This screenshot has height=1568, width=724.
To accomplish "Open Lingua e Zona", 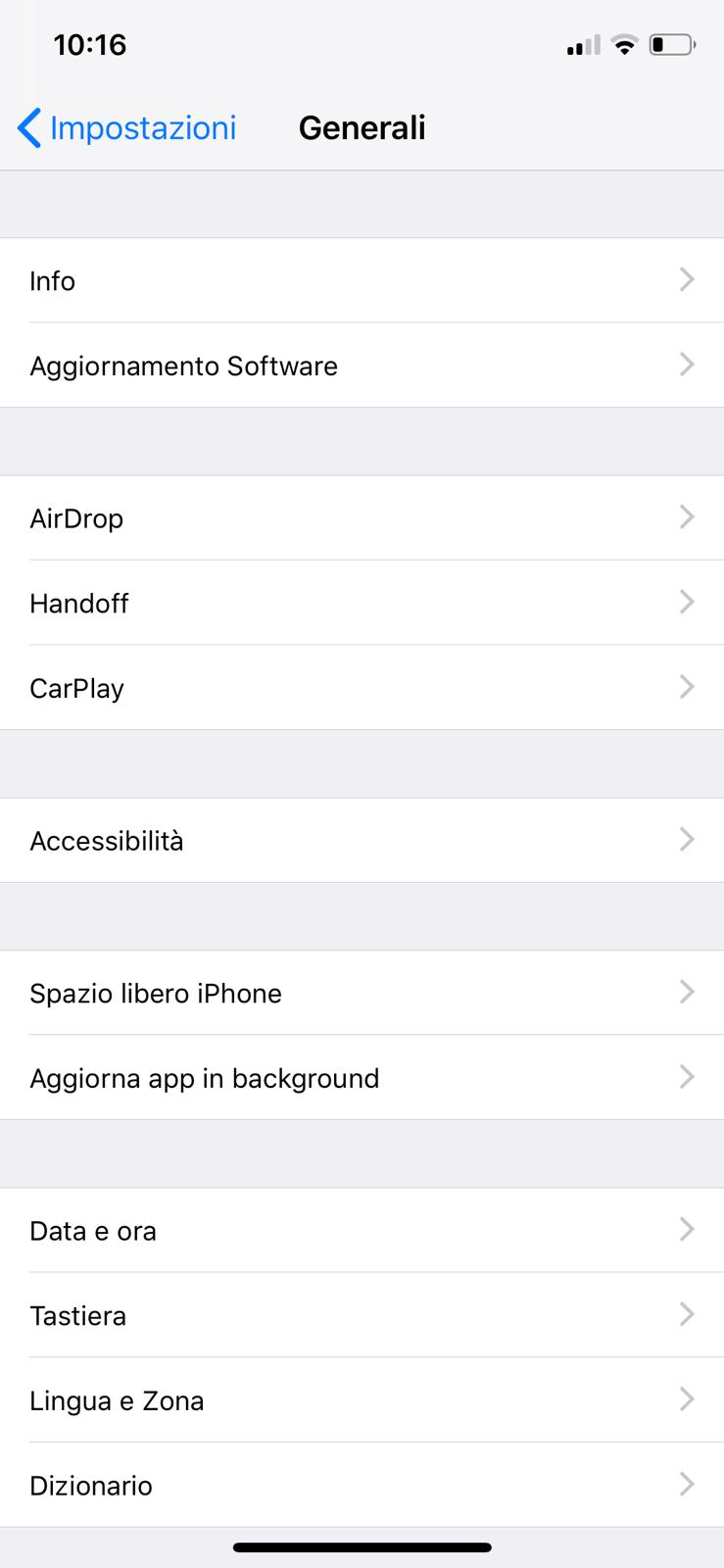I will coord(362,1400).
